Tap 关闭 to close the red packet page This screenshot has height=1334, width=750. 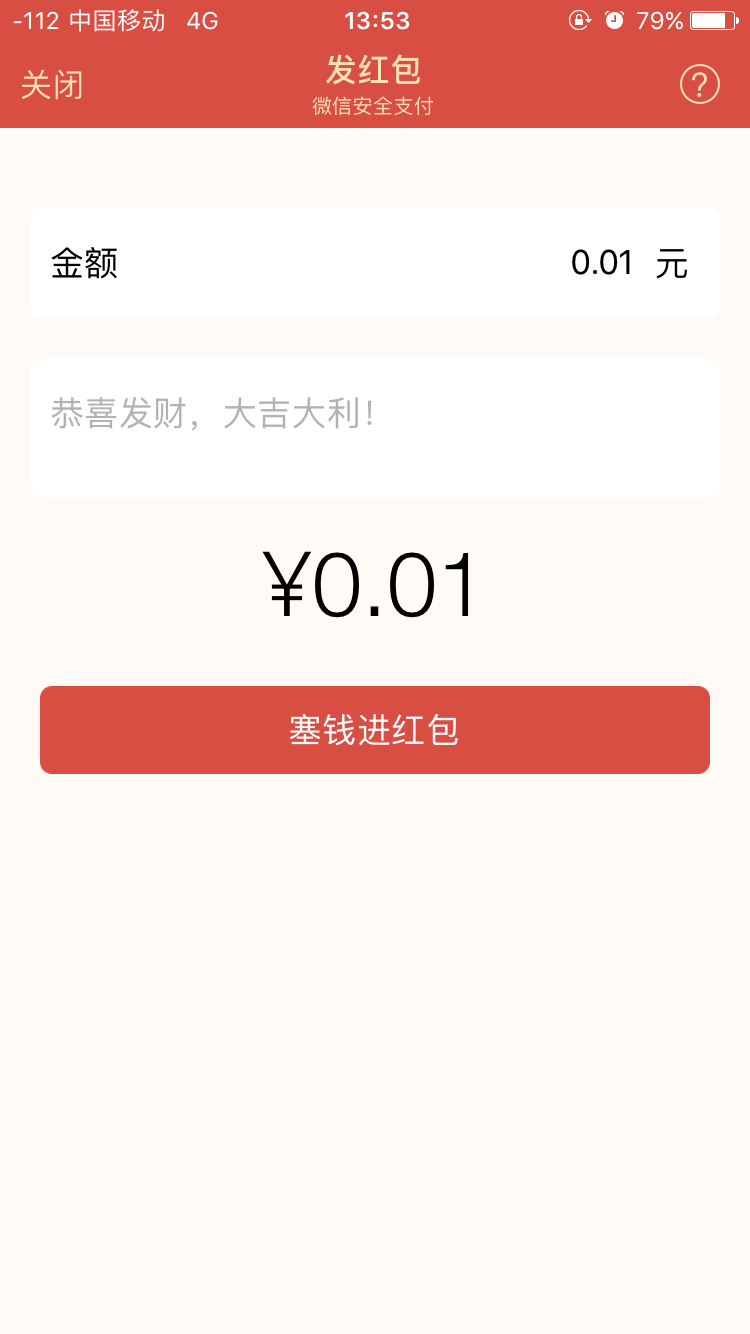(52, 85)
